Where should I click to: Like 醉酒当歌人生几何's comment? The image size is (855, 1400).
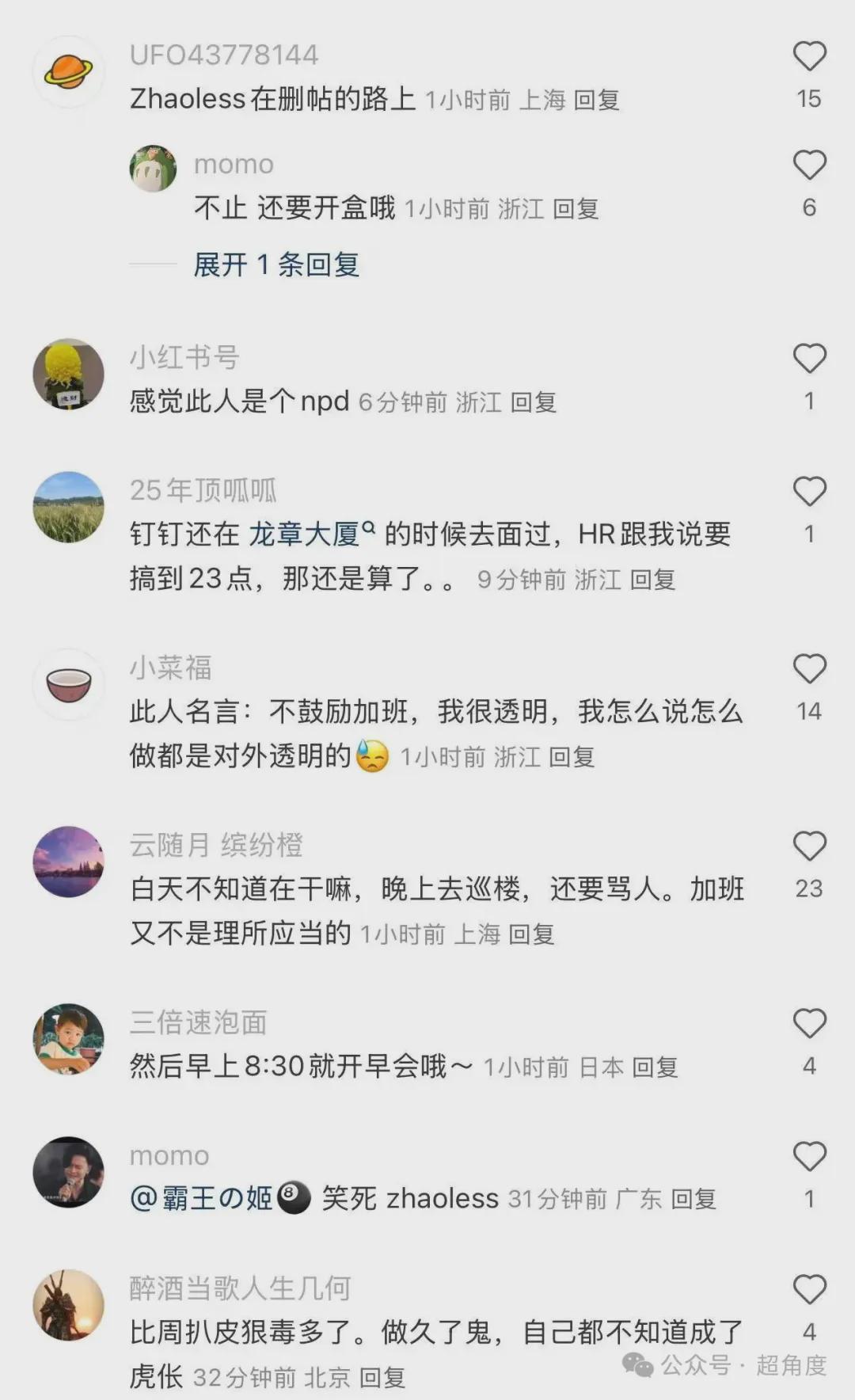(809, 1291)
